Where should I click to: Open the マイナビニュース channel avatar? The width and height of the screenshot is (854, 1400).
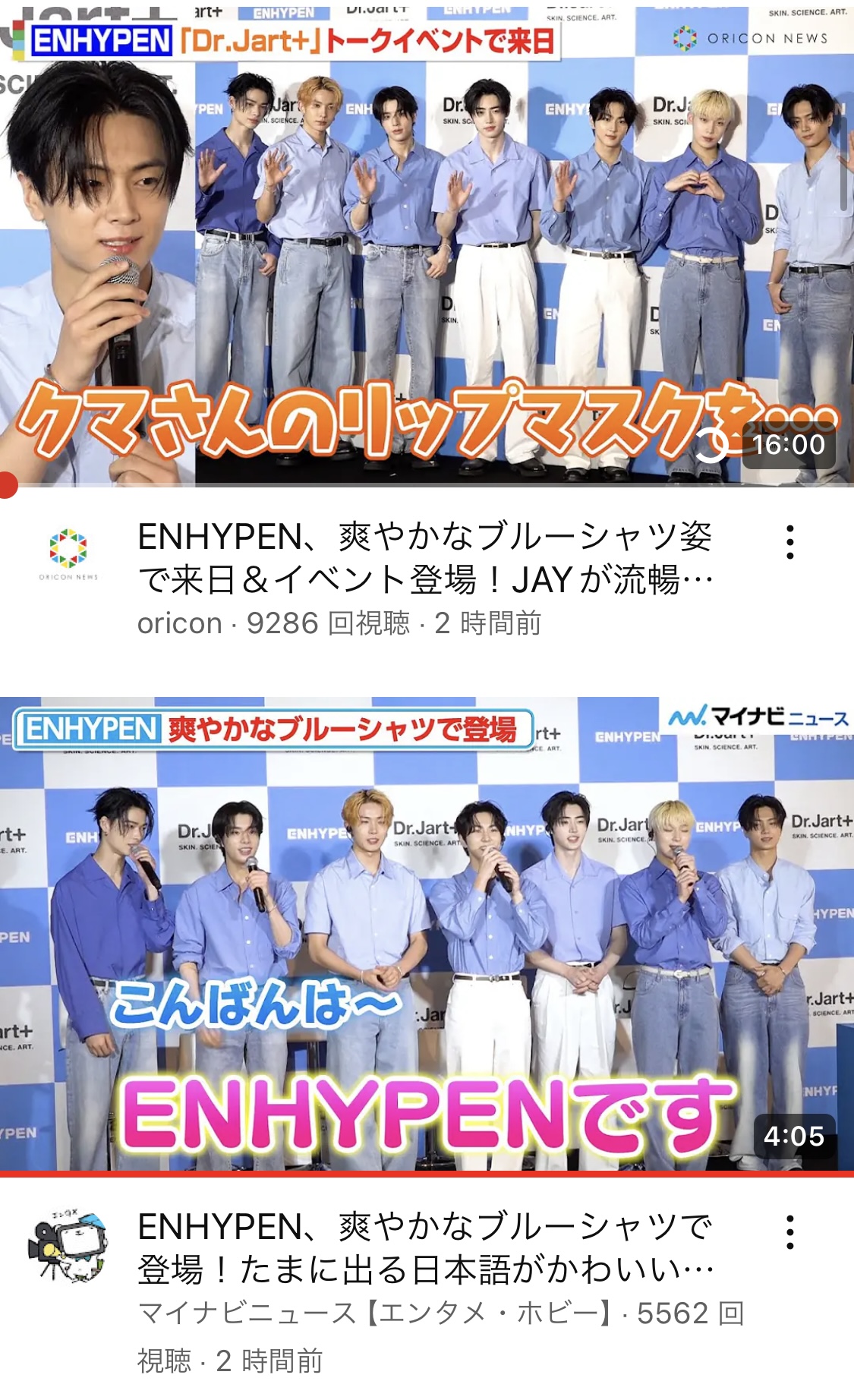pyautogui.click(x=68, y=1246)
